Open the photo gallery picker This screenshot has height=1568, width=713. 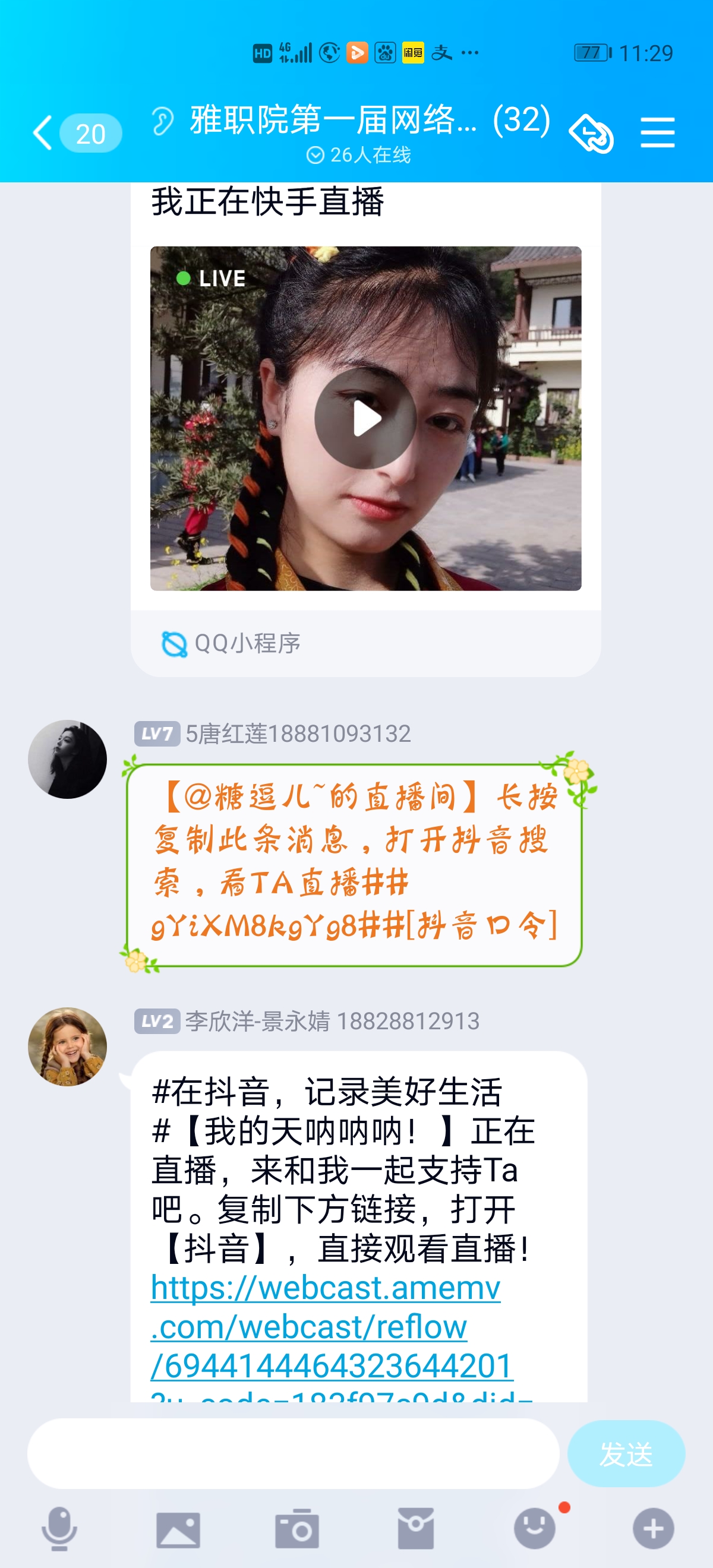(x=178, y=1528)
